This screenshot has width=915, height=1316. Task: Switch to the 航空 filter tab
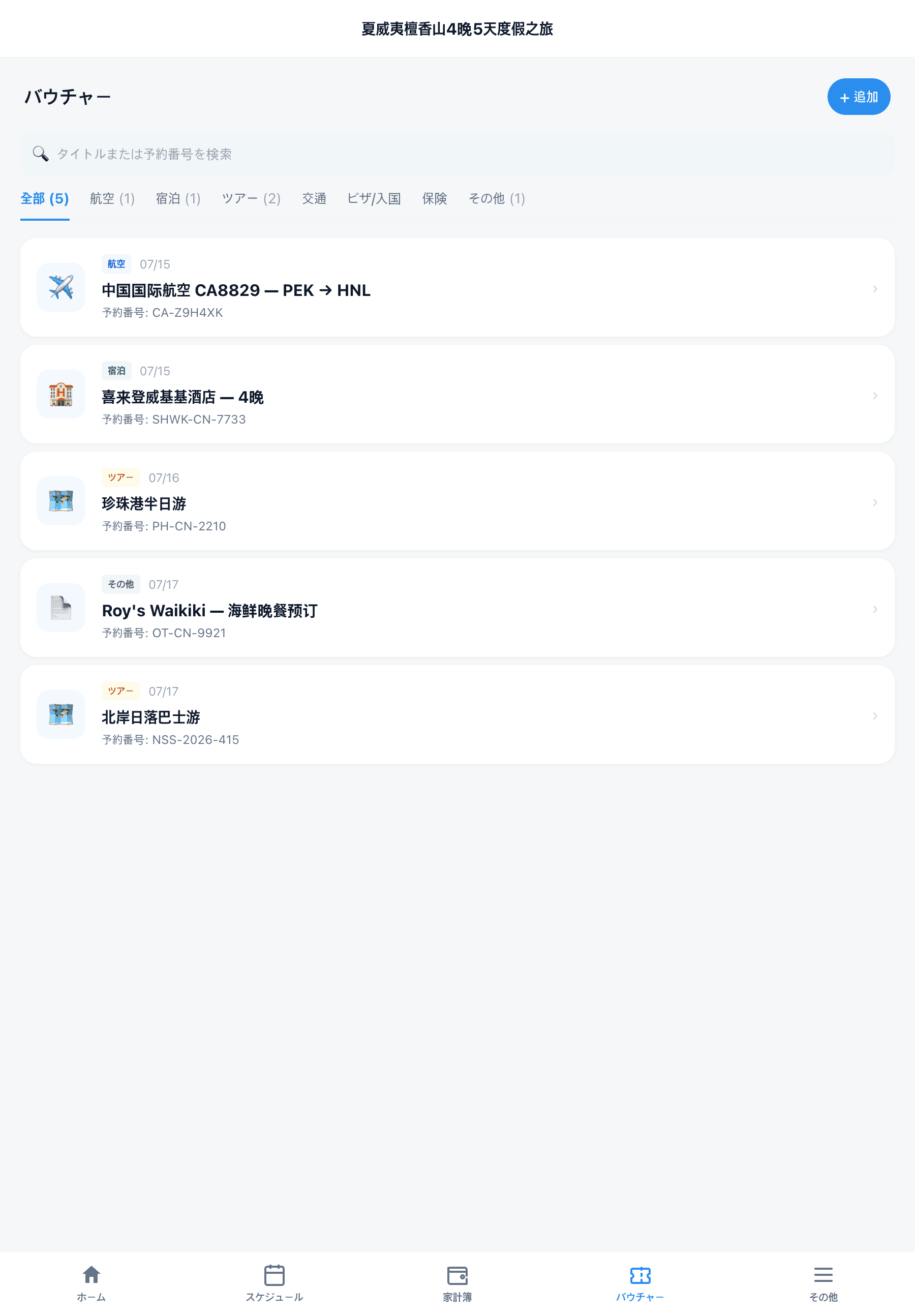tap(111, 199)
